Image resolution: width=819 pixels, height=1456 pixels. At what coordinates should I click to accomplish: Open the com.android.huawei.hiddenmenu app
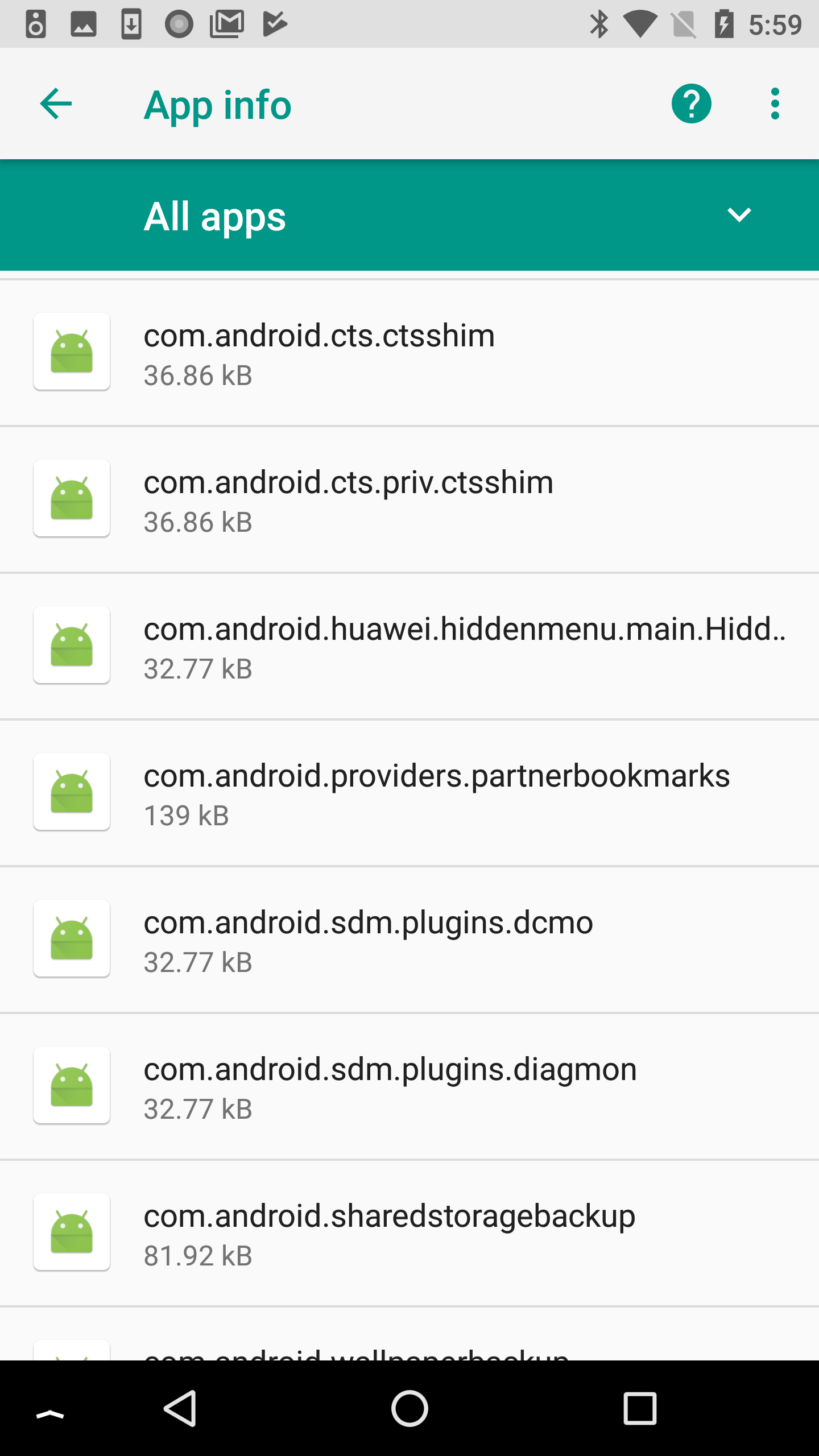click(409, 646)
